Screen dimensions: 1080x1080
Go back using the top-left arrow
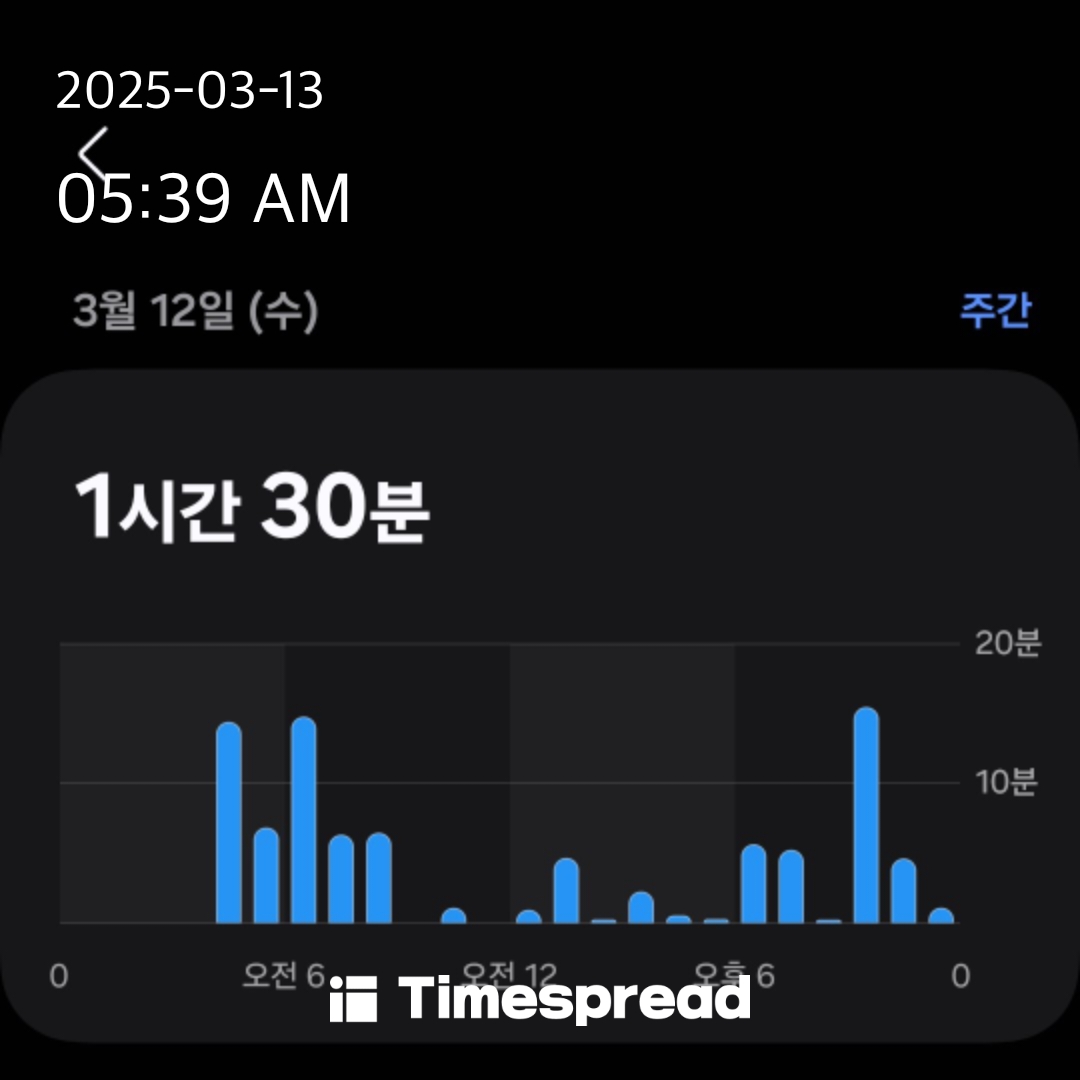(x=93, y=154)
